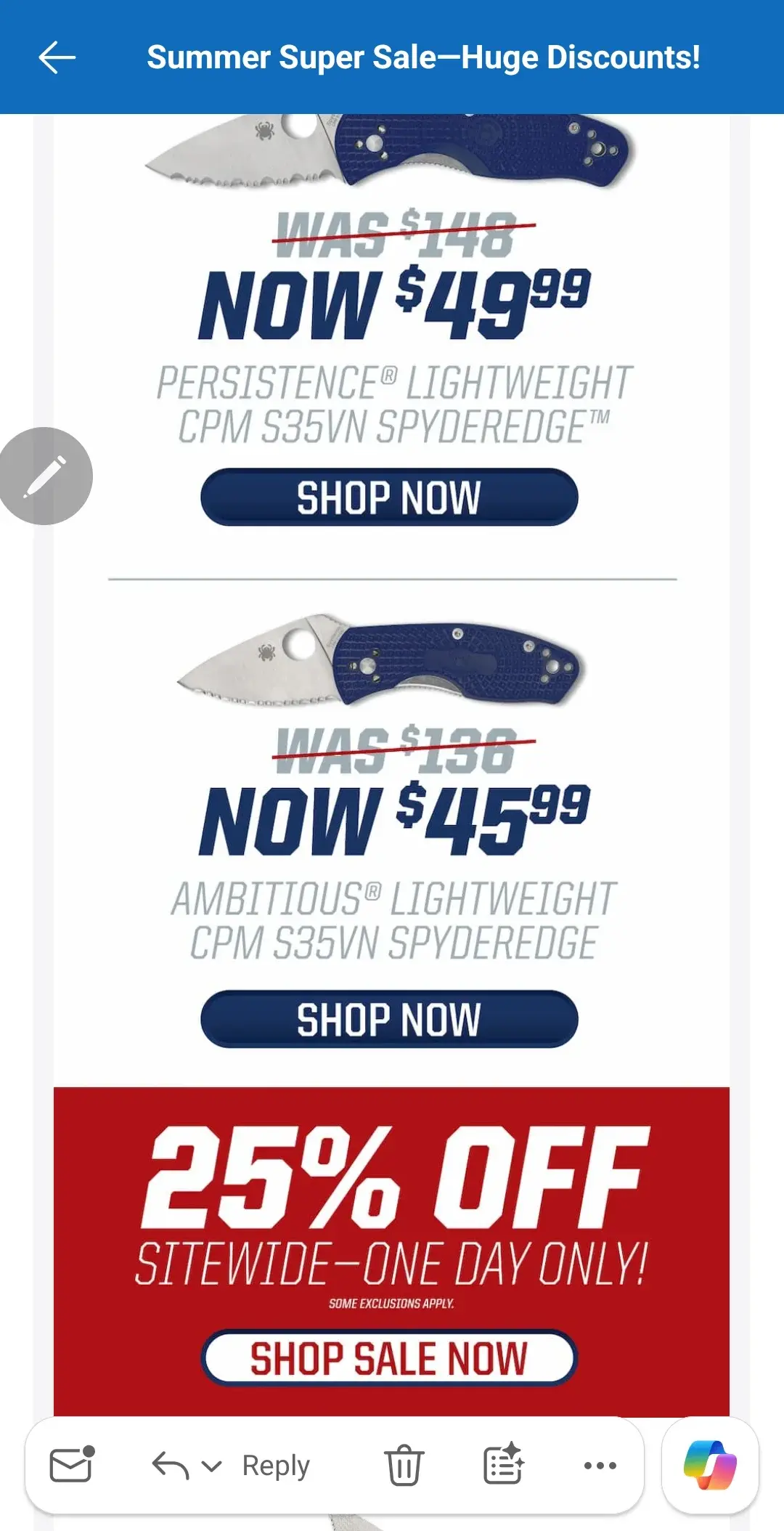Tap Shop Now under Ambitious Lightweight
The image size is (784, 1531).
coord(389,1019)
